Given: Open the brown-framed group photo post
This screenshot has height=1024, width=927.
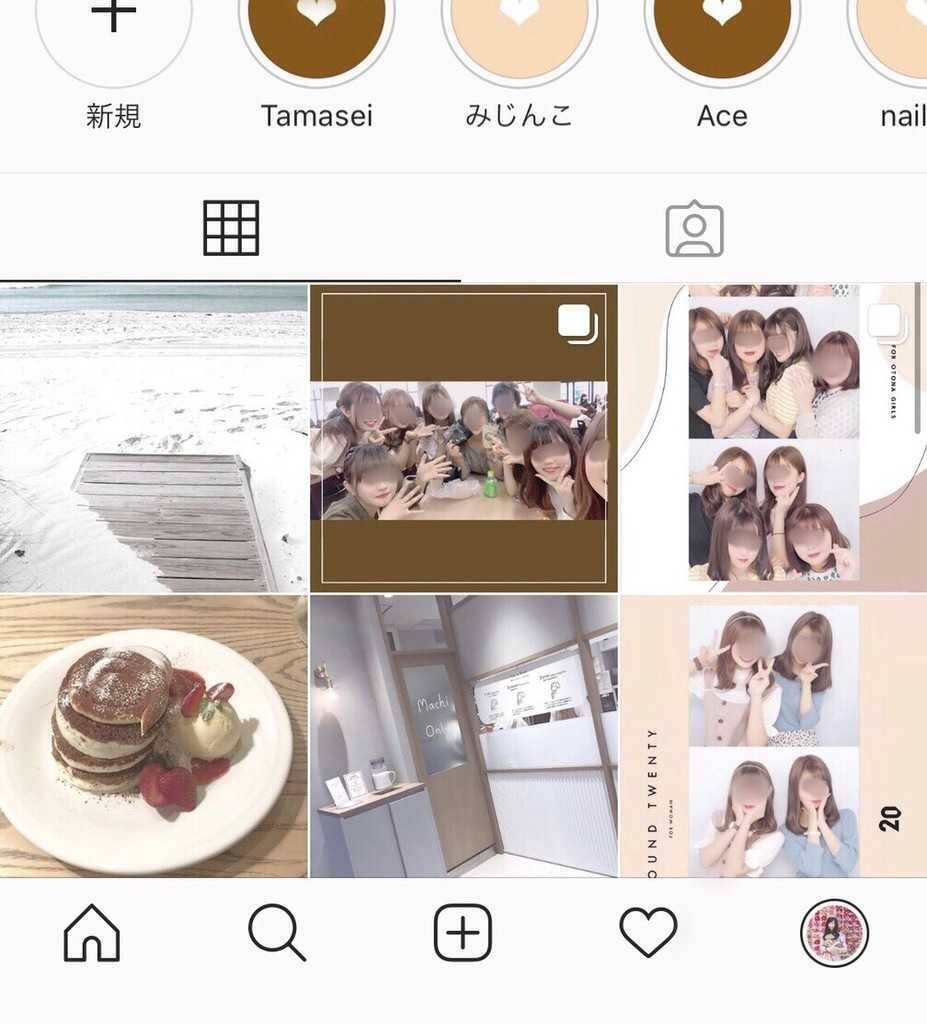Looking at the screenshot, I should (x=463, y=438).
